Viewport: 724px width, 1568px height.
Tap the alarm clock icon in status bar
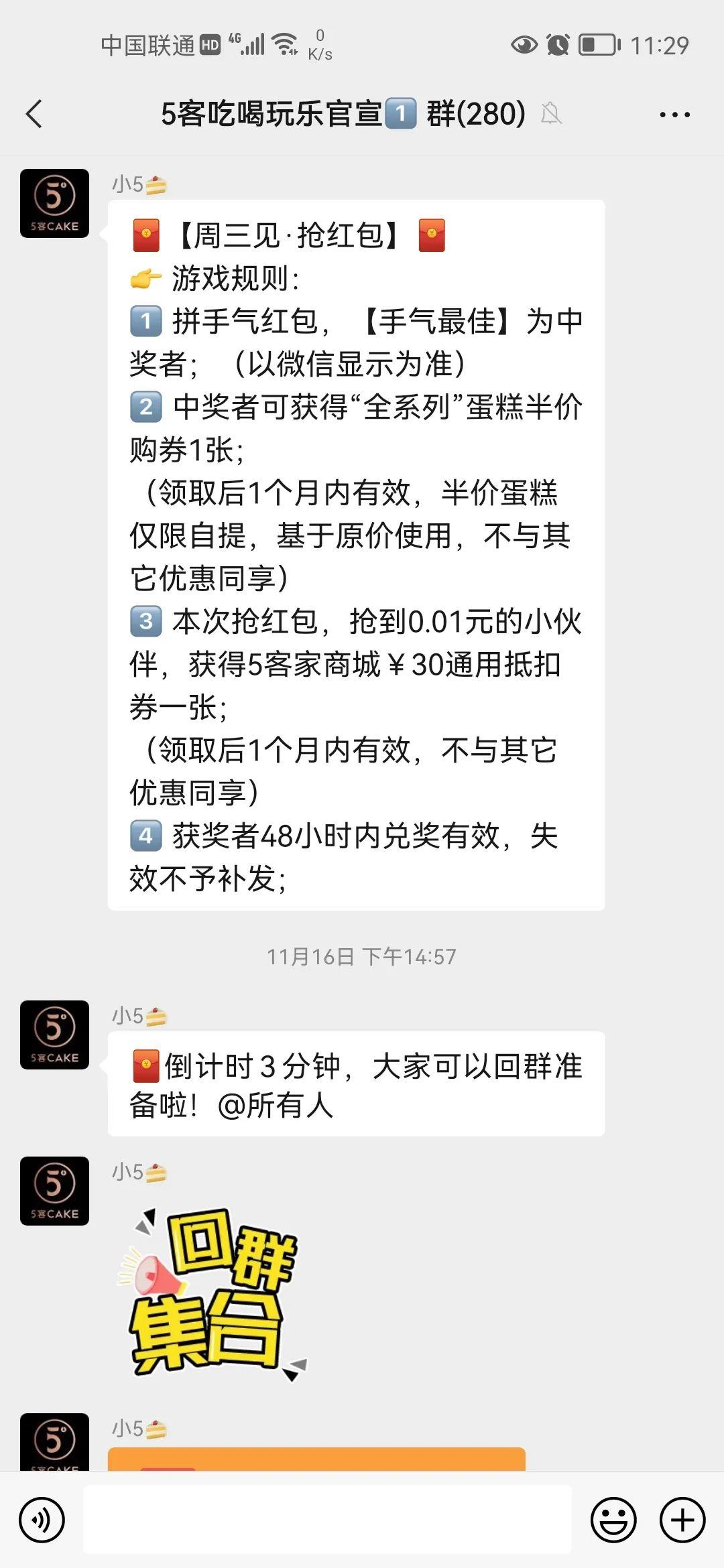tap(556, 44)
